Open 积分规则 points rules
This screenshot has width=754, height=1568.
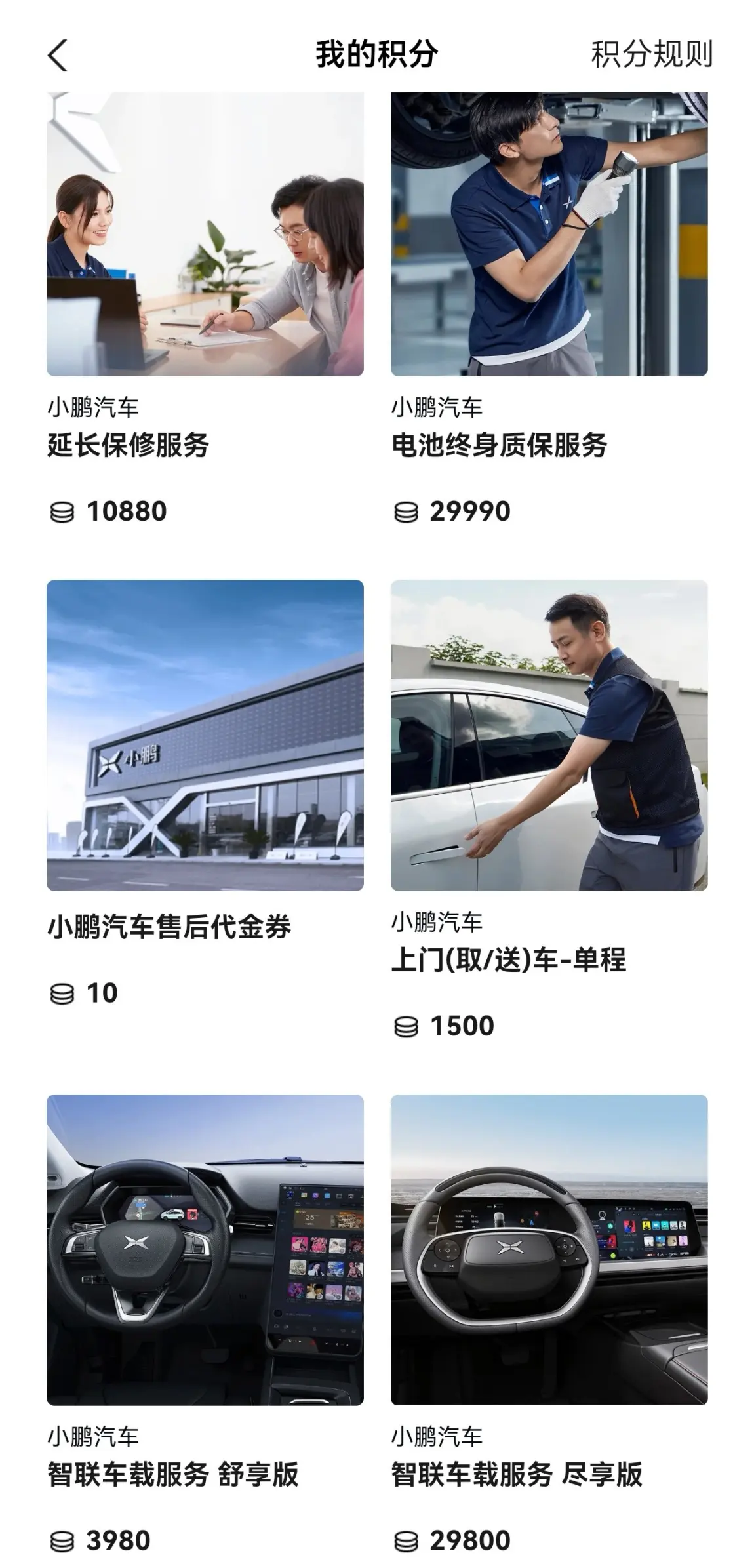point(651,54)
